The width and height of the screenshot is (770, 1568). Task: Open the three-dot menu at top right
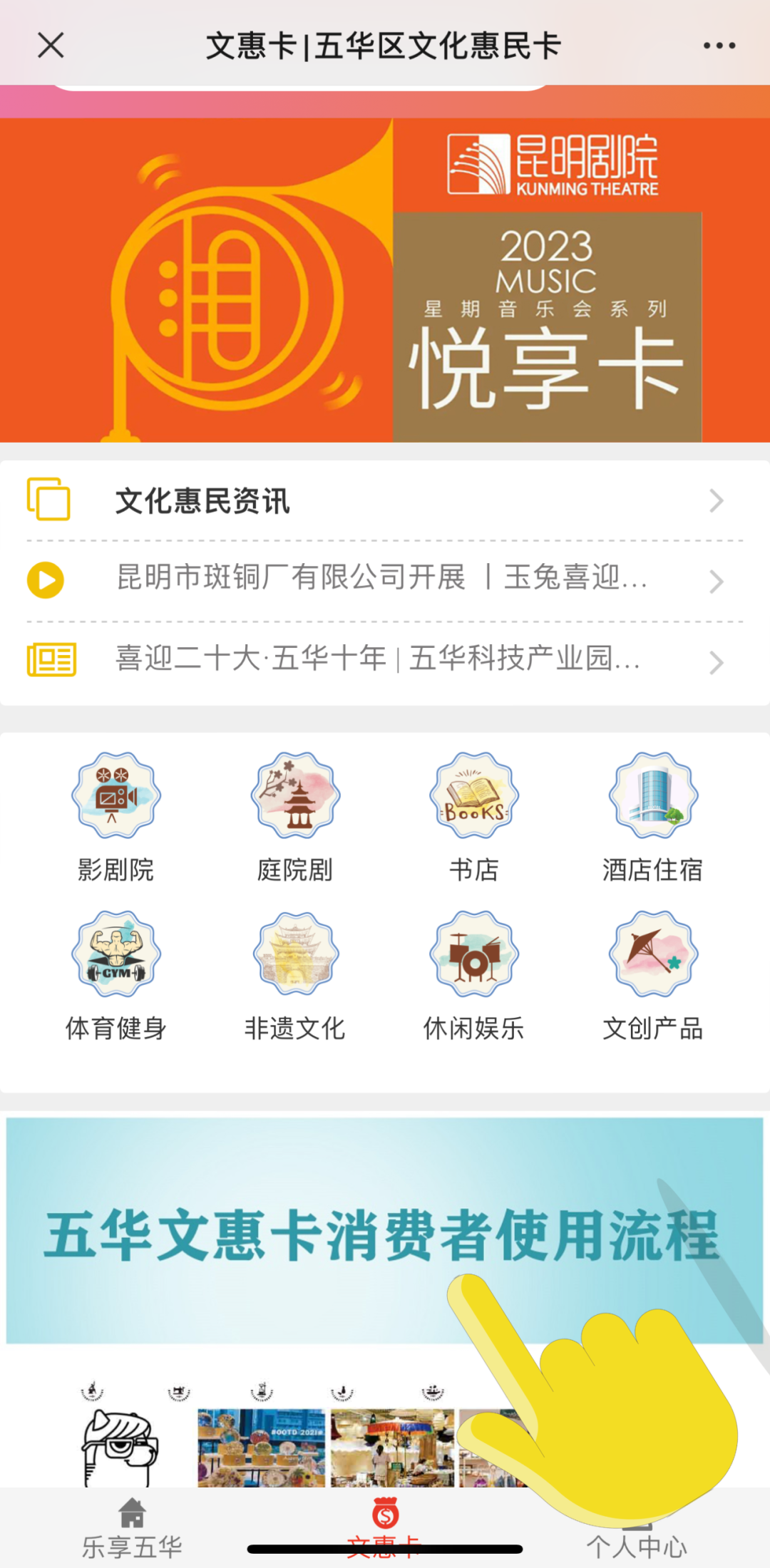719,45
